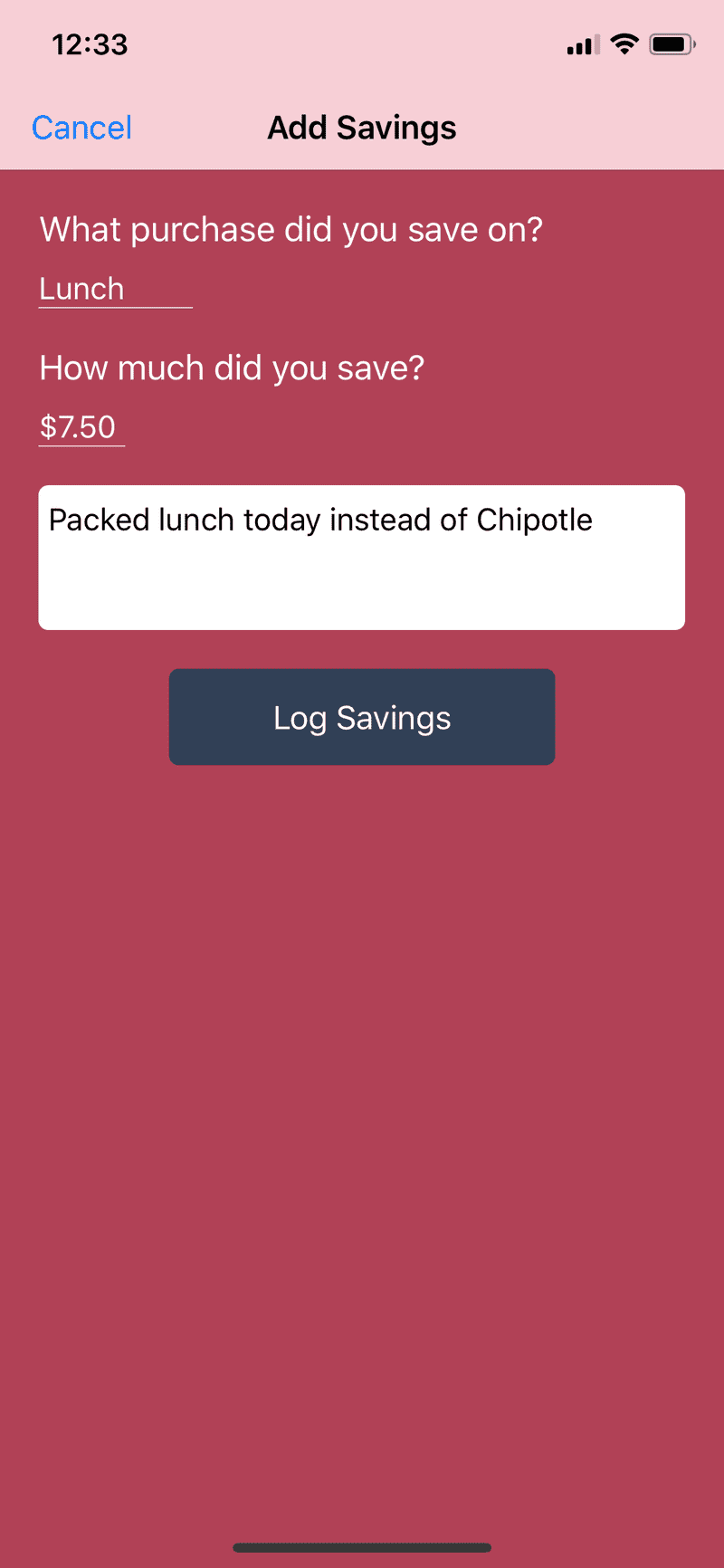
Task: Edit the purchase field showing Lunch
Action: coord(115,289)
